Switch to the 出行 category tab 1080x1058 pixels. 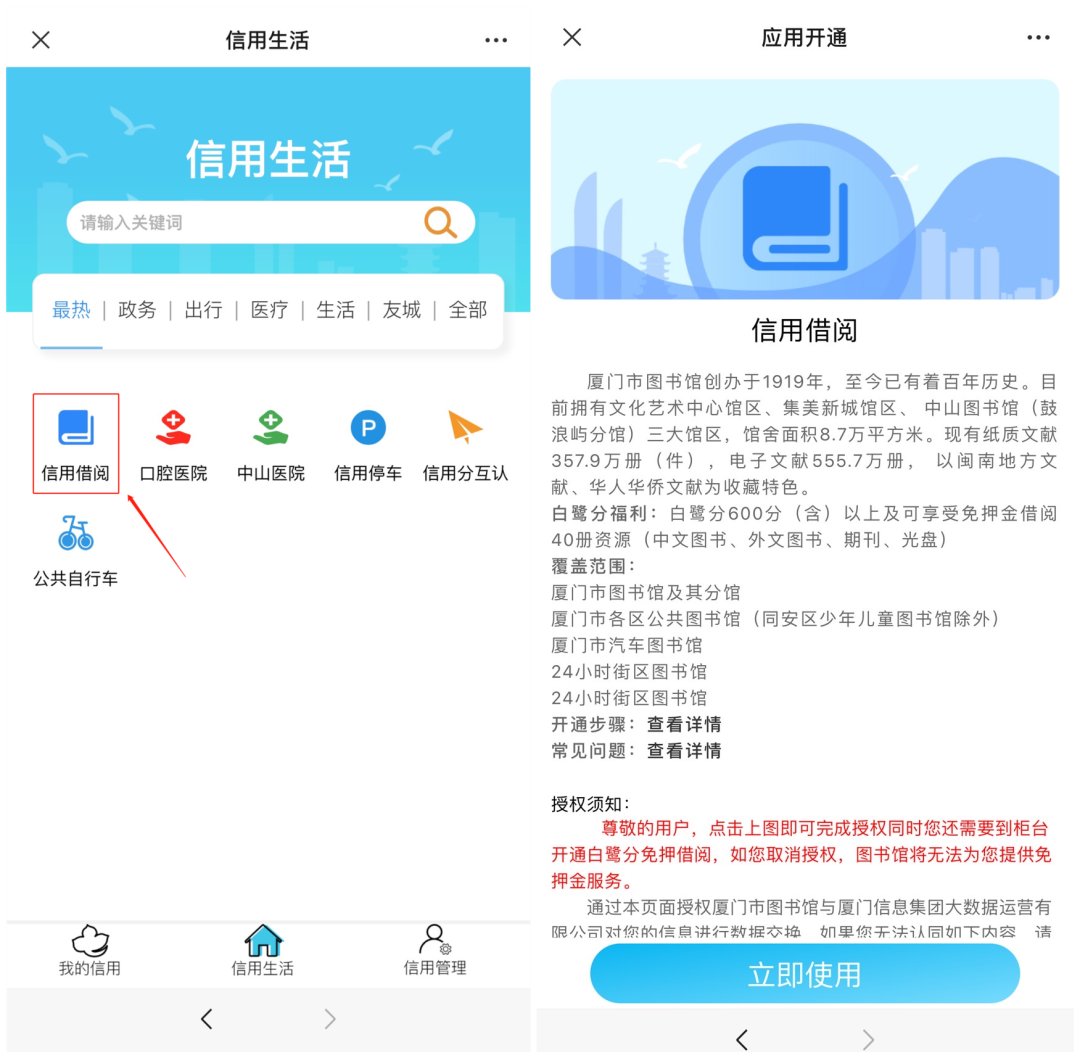point(203,310)
